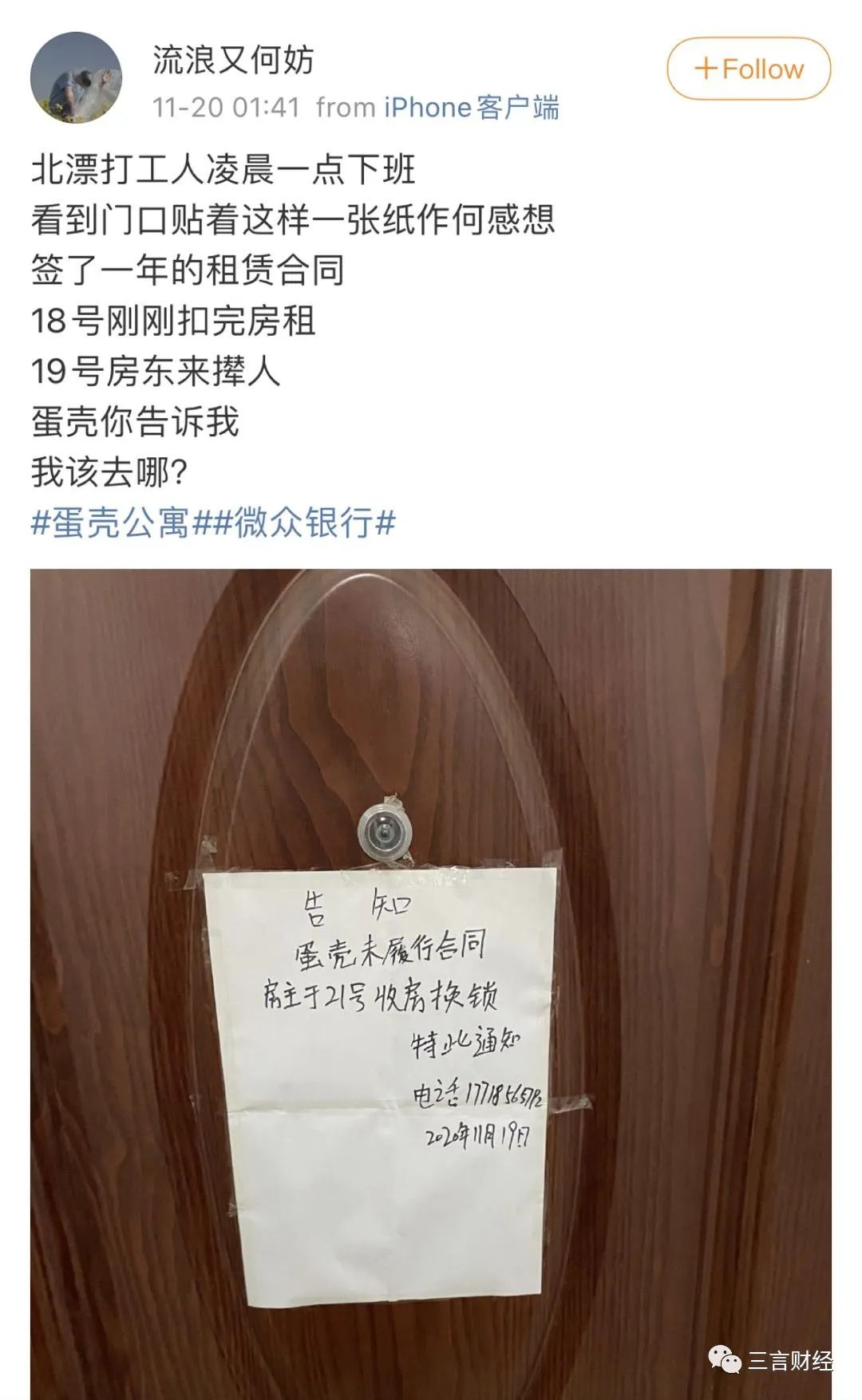Open the poster's profile avatar
The width and height of the screenshot is (862, 1400).
77,77
